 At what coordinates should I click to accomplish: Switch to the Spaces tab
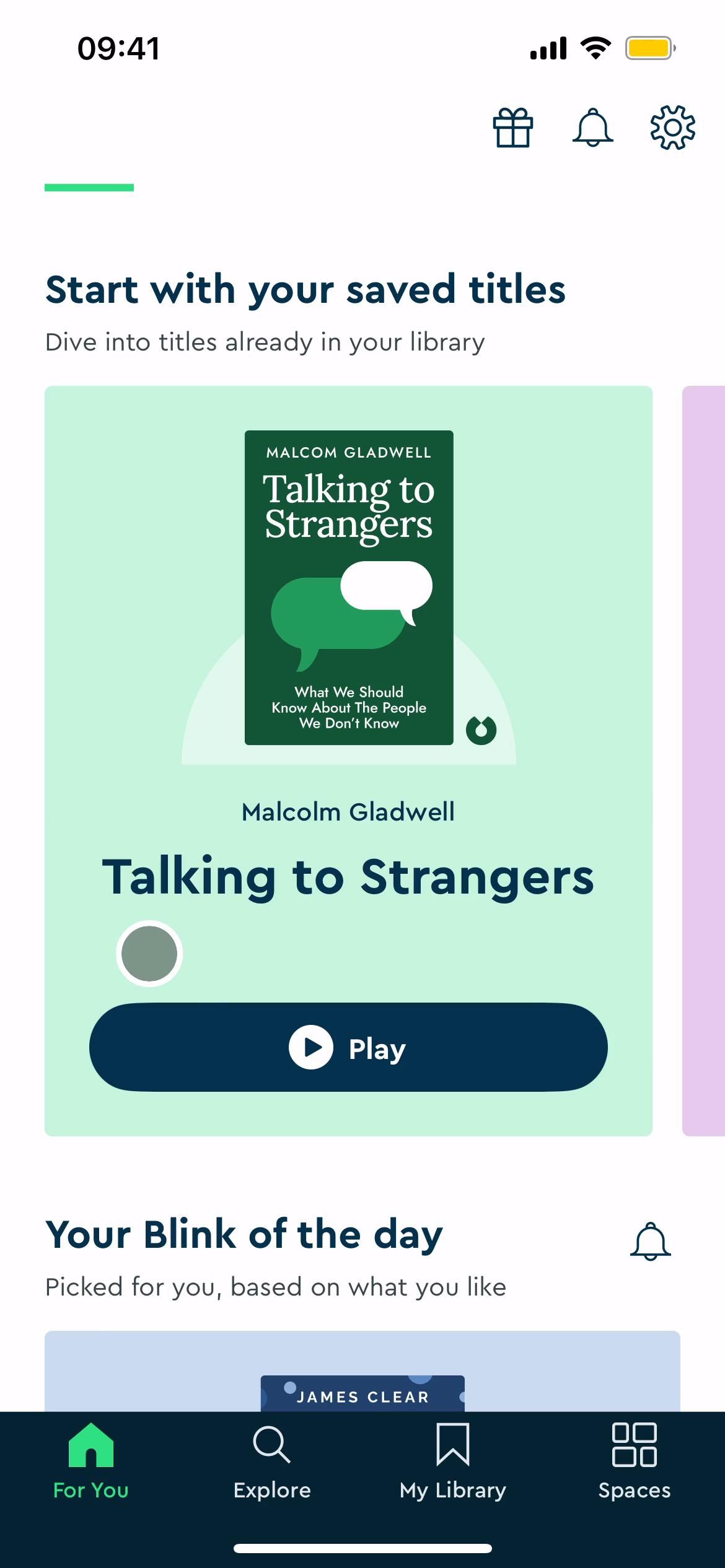[634, 1461]
